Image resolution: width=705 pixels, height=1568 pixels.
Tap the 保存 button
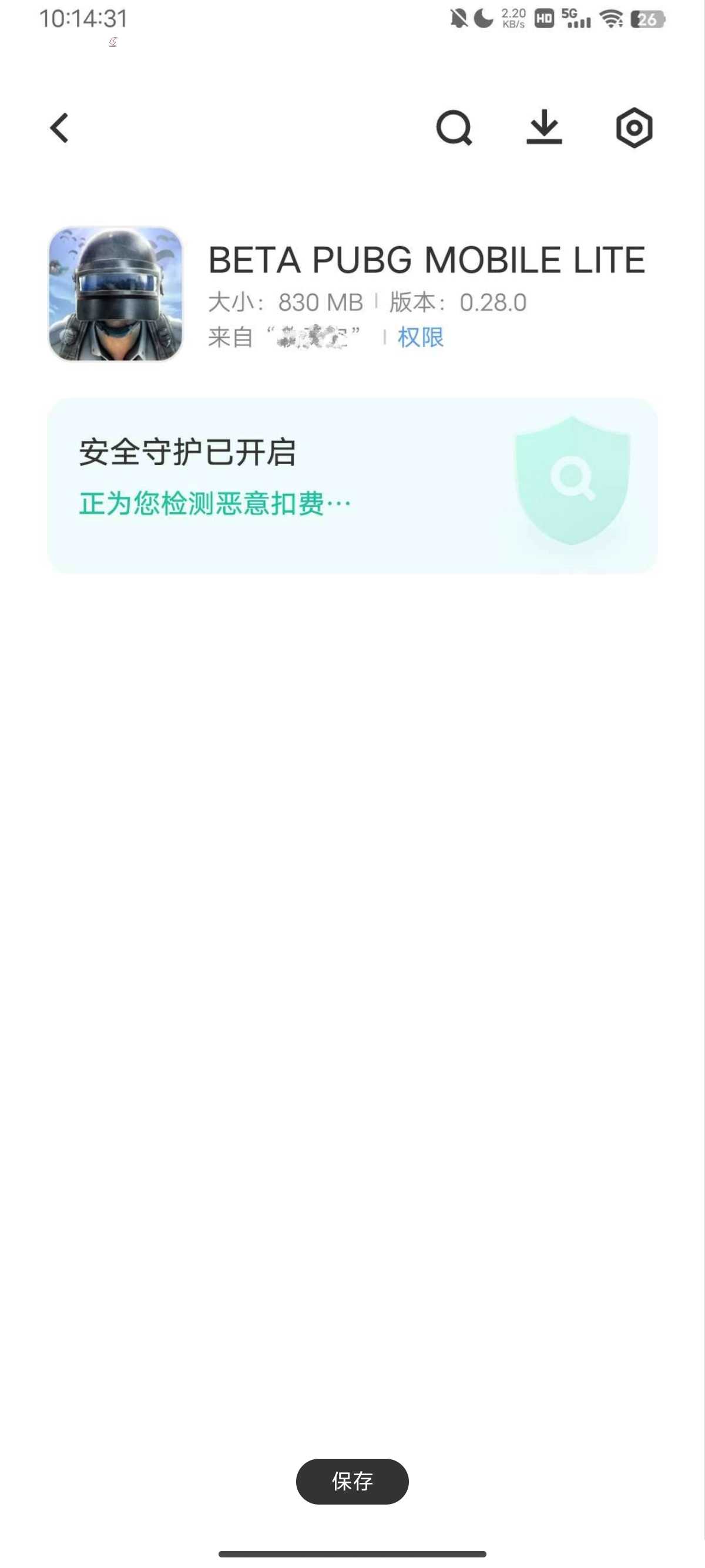pyautogui.click(x=352, y=1481)
